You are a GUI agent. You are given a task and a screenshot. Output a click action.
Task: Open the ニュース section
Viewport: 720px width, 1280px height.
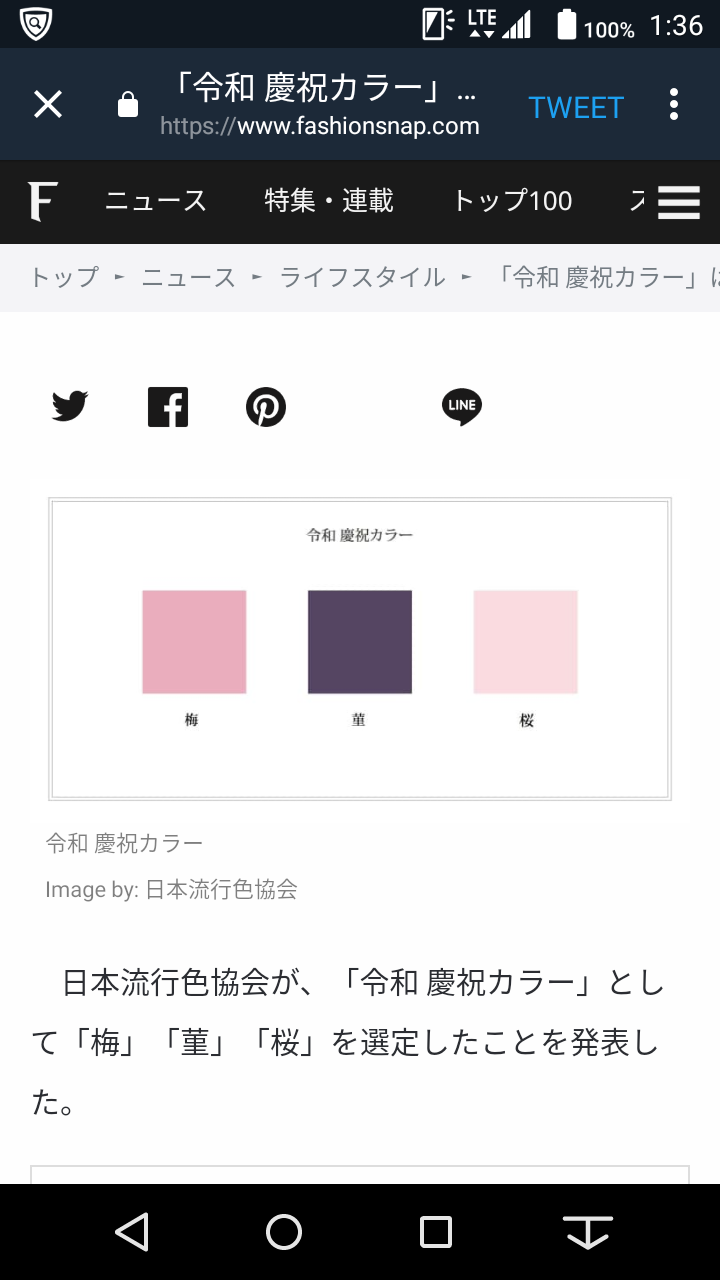point(156,201)
